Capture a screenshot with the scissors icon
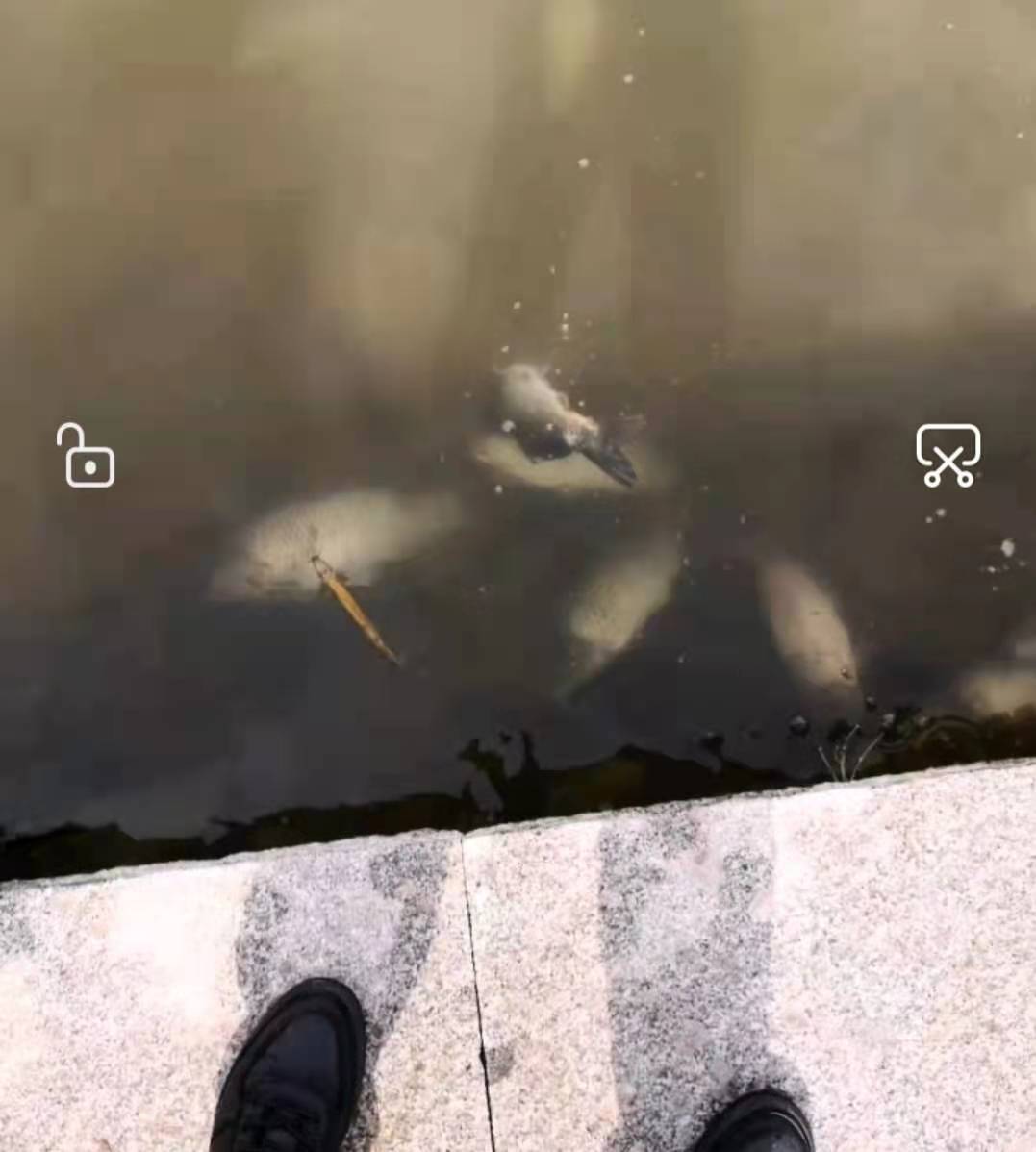The width and height of the screenshot is (1036, 1152). tap(948, 455)
